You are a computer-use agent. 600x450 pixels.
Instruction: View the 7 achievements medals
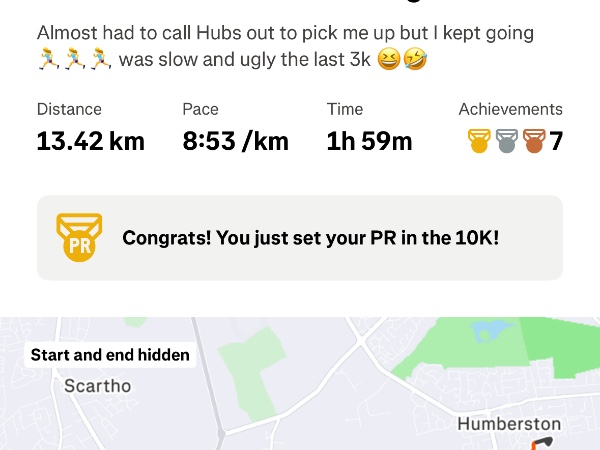(513, 141)
